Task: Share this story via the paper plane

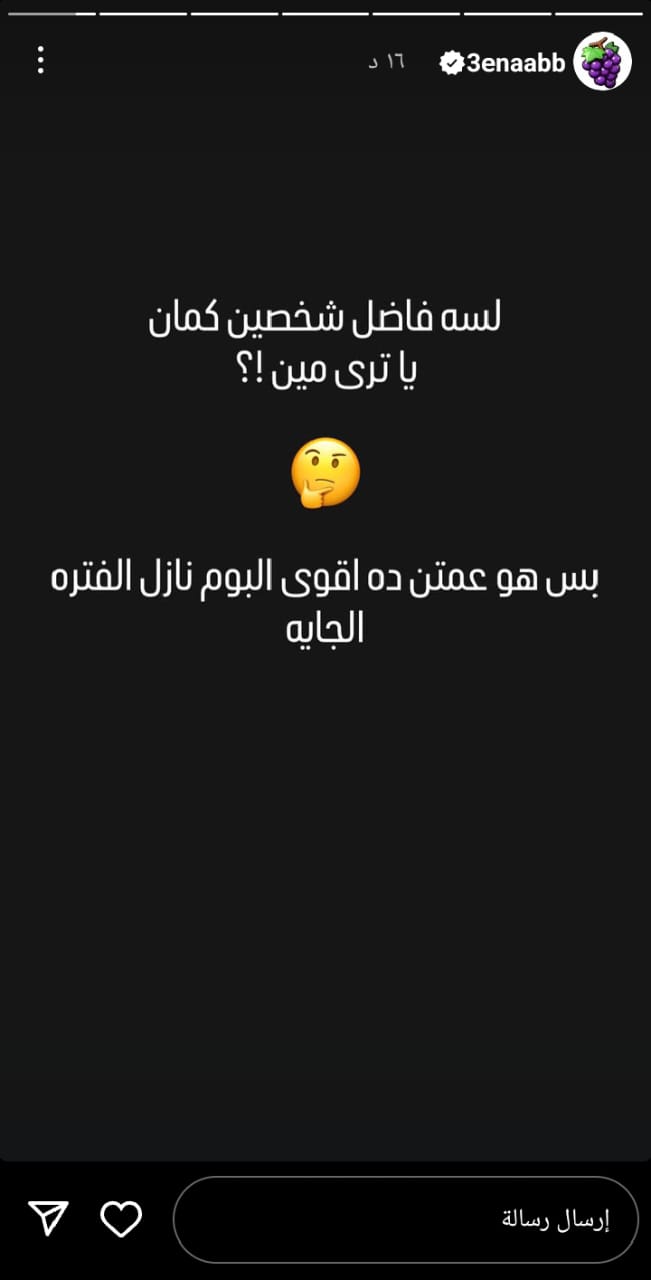Action: [x=47, y=1218]
